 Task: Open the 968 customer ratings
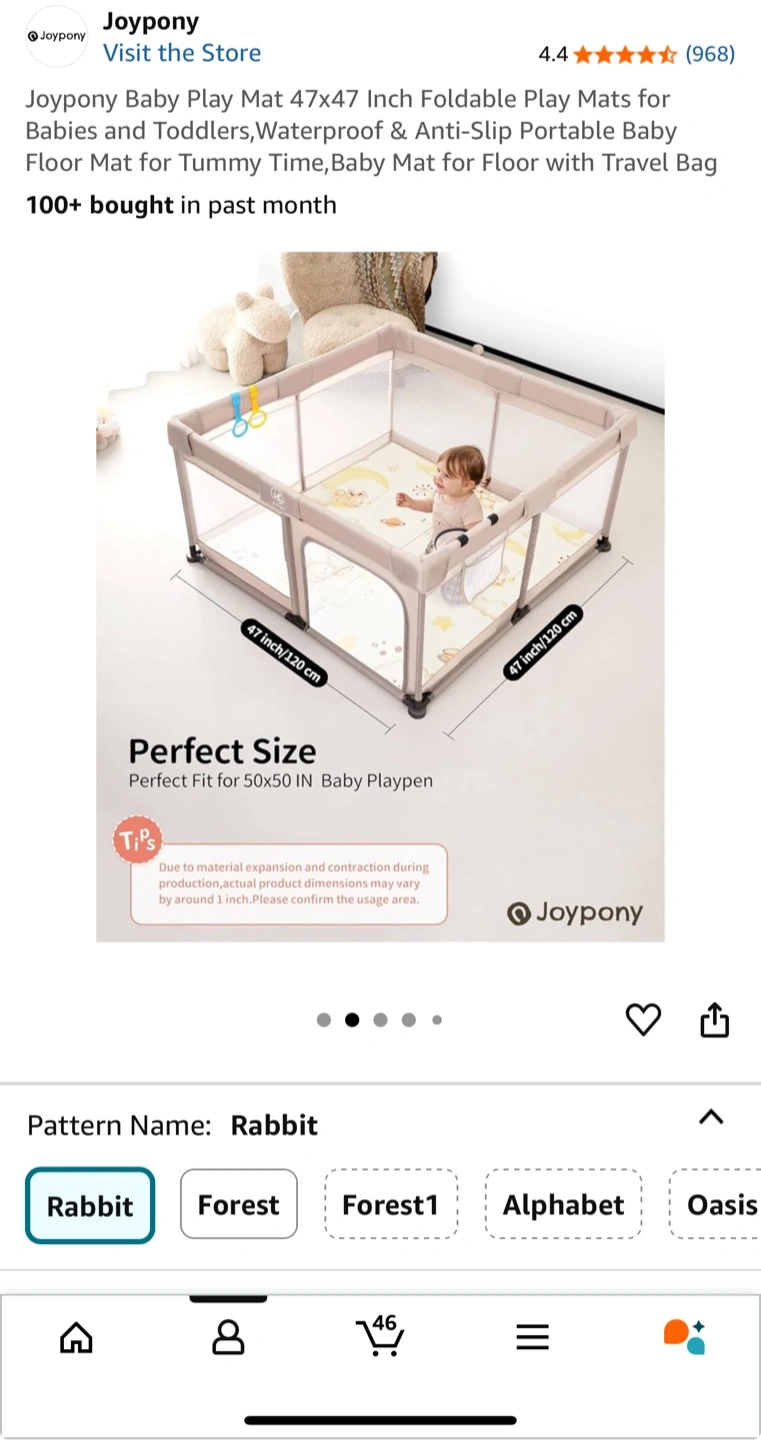710,54
